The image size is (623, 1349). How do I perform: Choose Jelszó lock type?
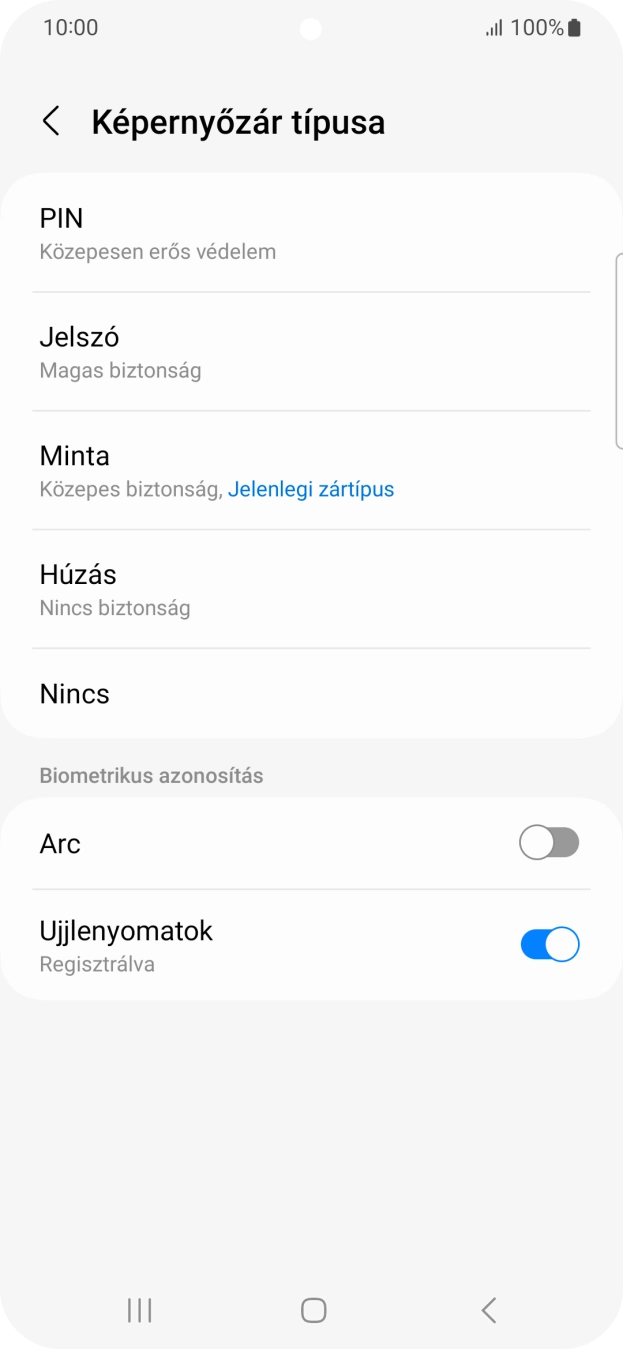click(311, 352)
